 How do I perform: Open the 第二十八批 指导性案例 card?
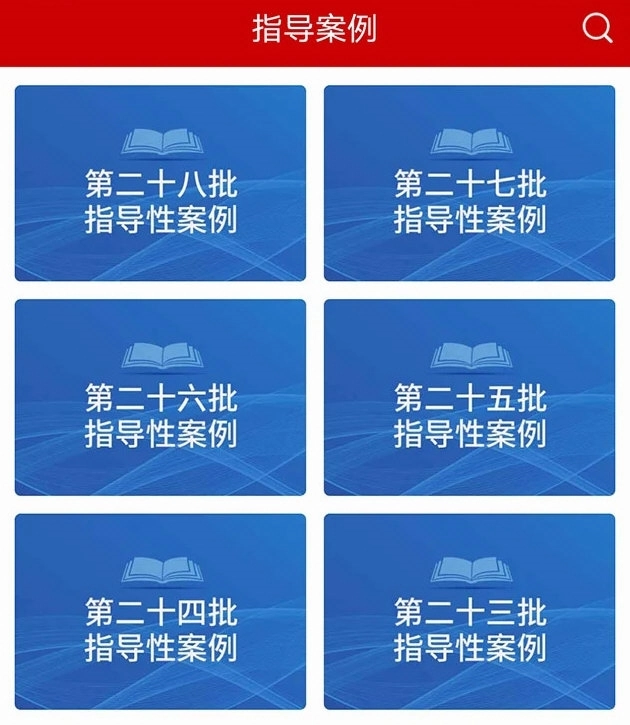160,184
